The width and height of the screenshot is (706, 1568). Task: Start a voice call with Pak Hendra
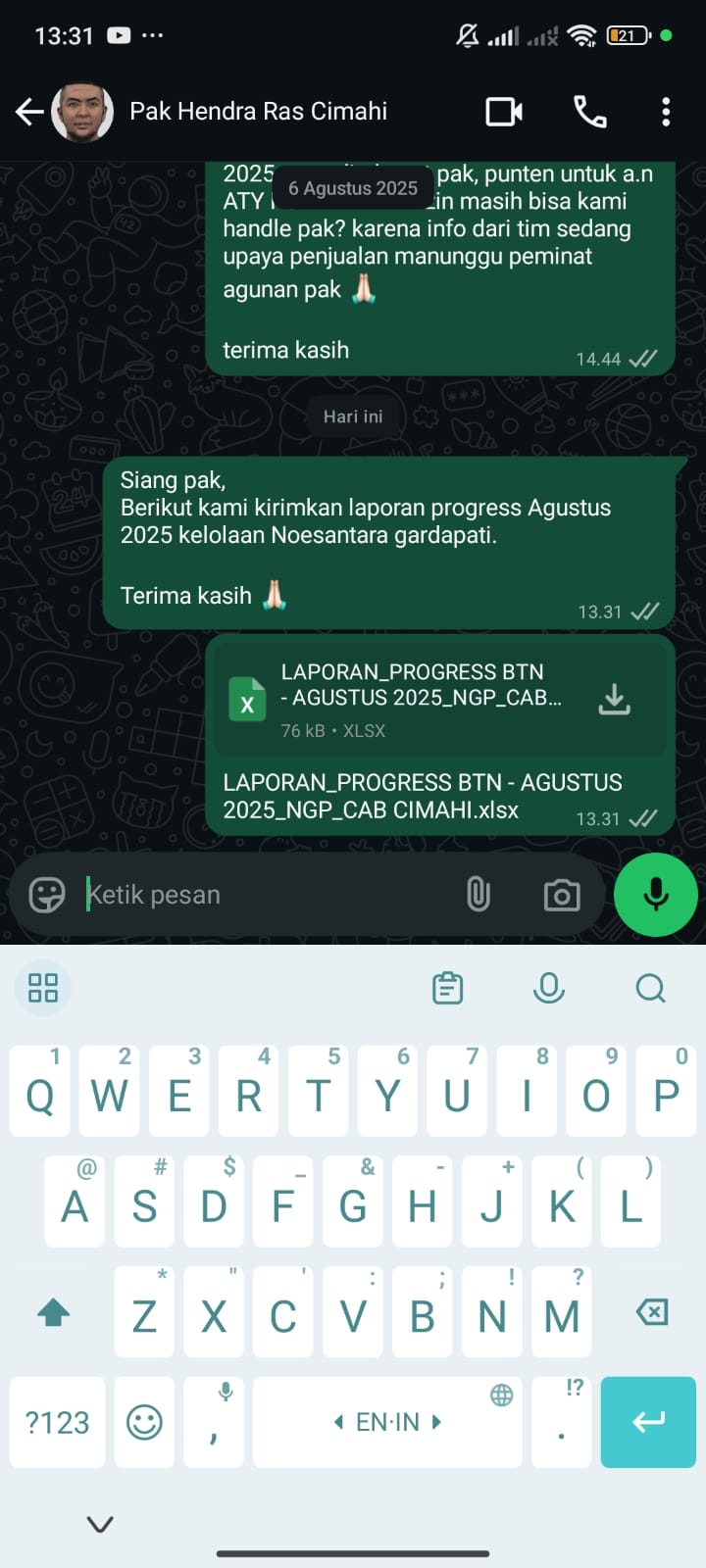pos(589,112)
